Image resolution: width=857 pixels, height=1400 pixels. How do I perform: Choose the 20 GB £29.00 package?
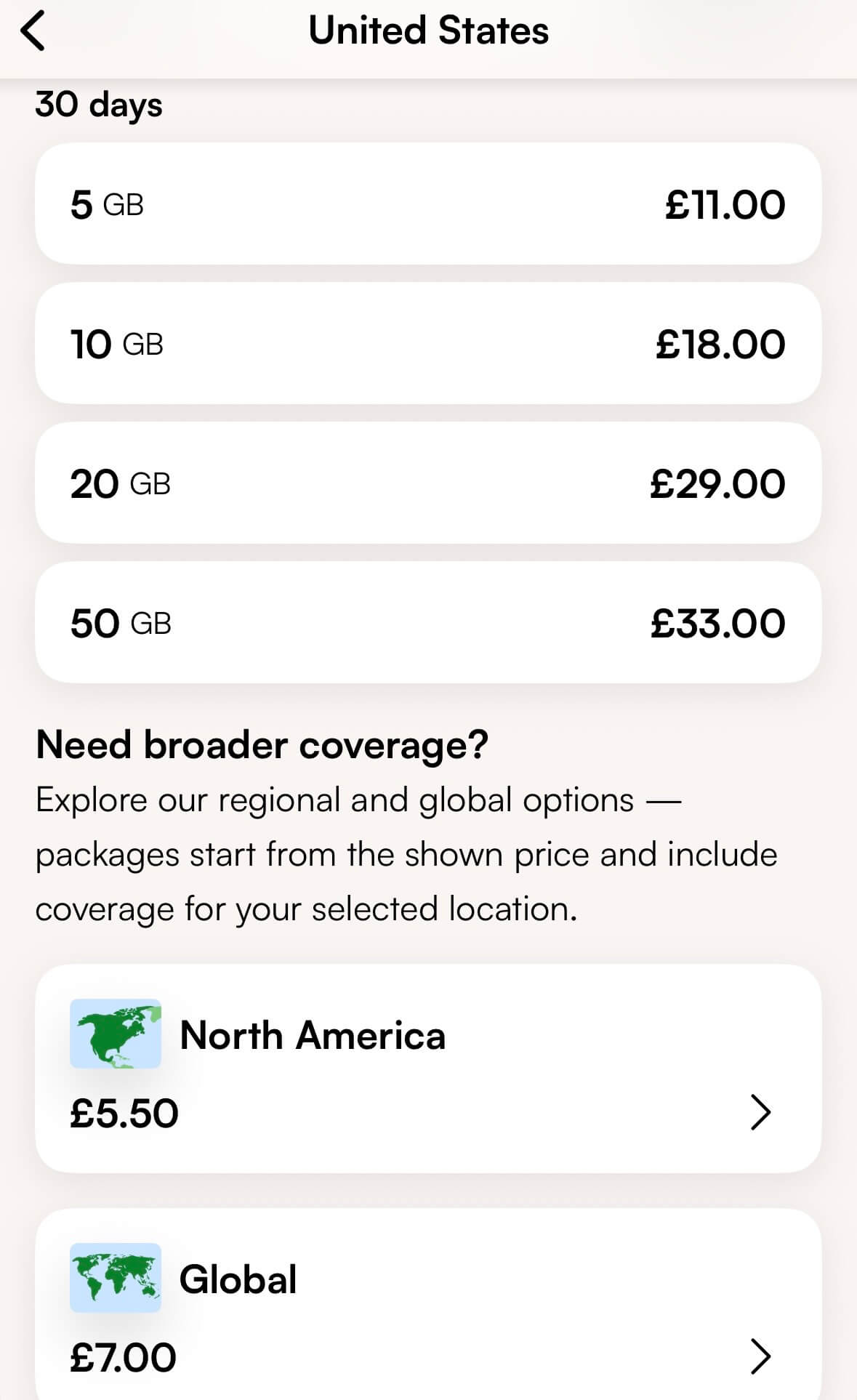[x=429, y=482]
